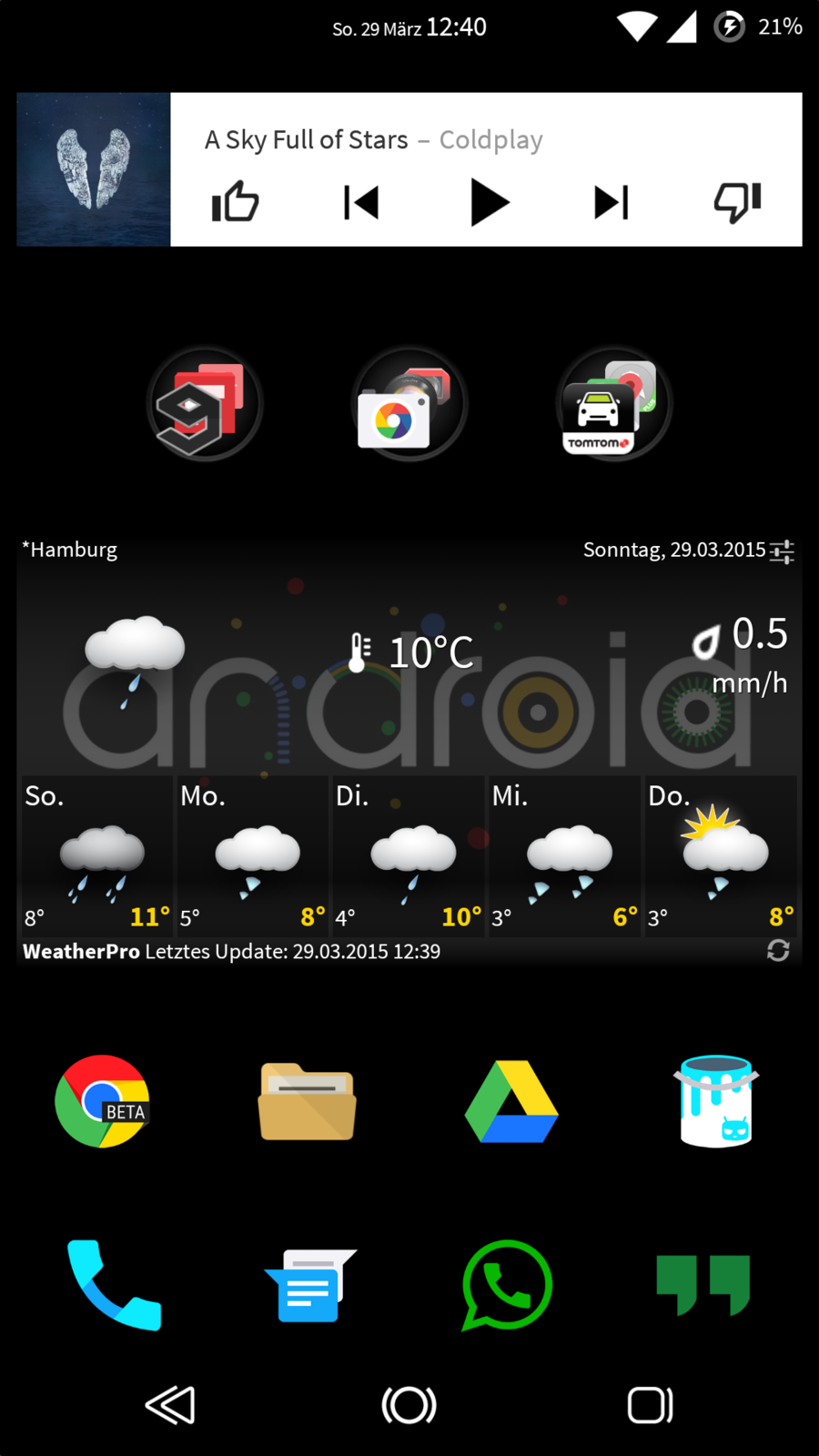The height and width of the screenshot is (1456, 819).
Task: Open the phone dialer
Action: 114,1285
